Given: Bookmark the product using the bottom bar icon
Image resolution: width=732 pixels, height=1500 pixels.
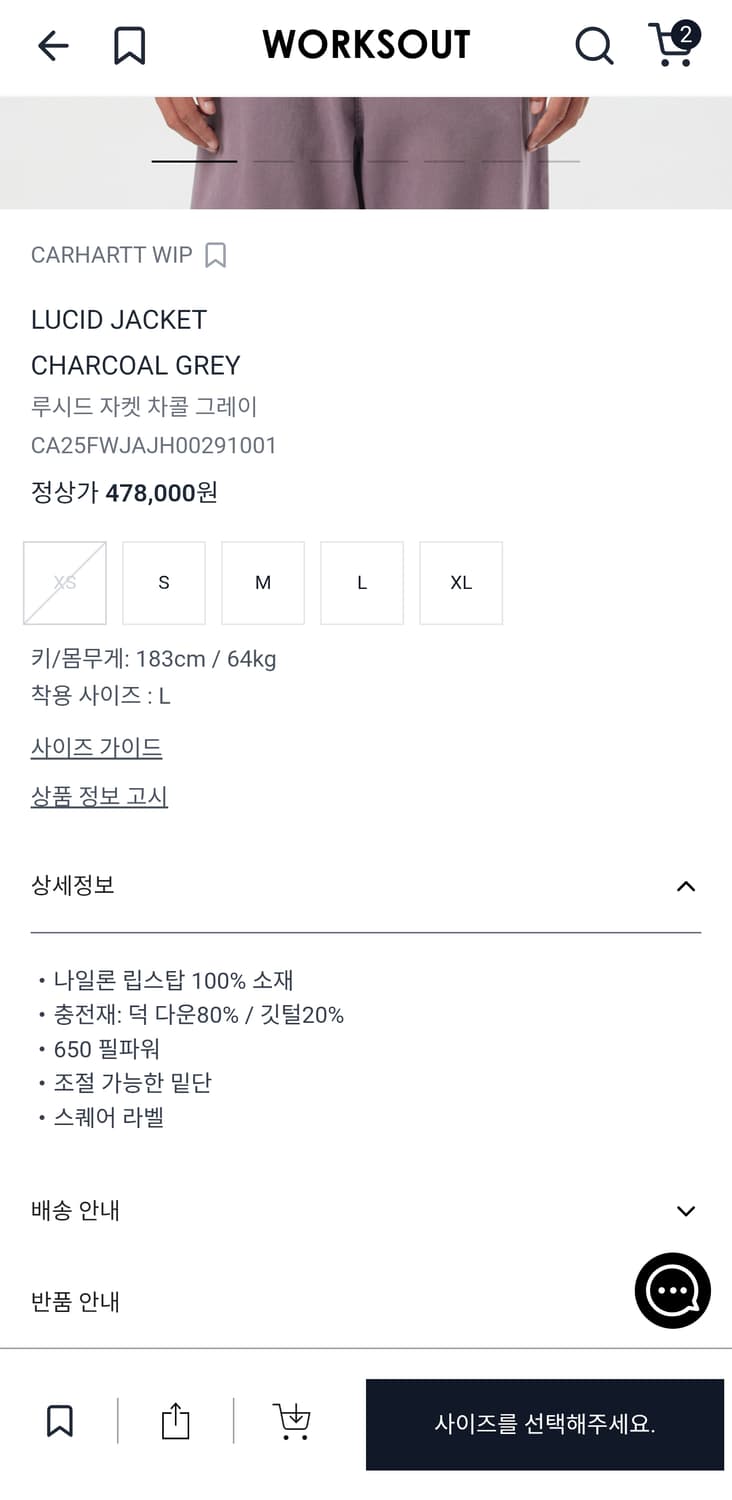Looking at the screenshot, I should pyautogui.click(x=61, y=1420).
